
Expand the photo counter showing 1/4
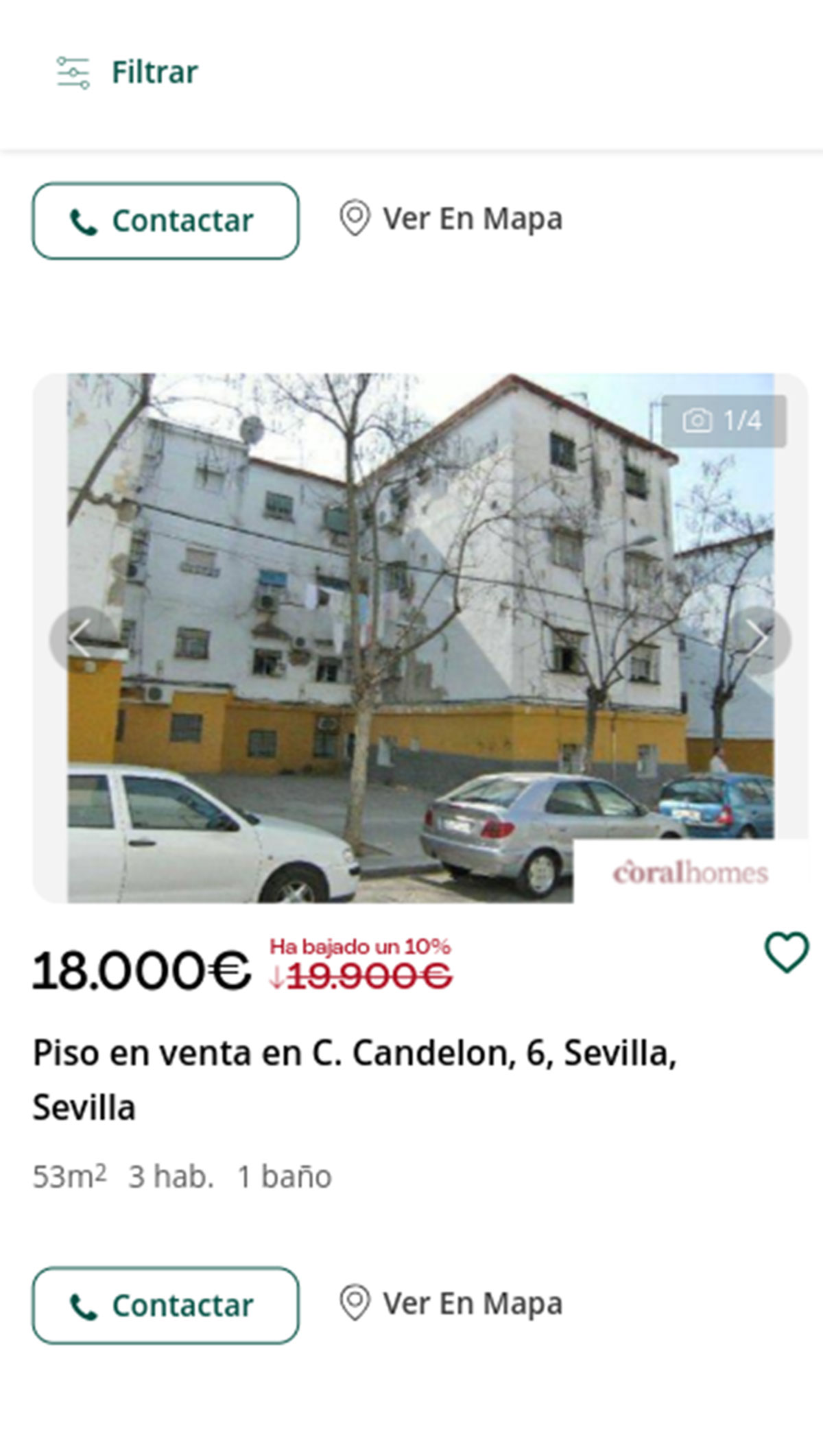point(742,420)
